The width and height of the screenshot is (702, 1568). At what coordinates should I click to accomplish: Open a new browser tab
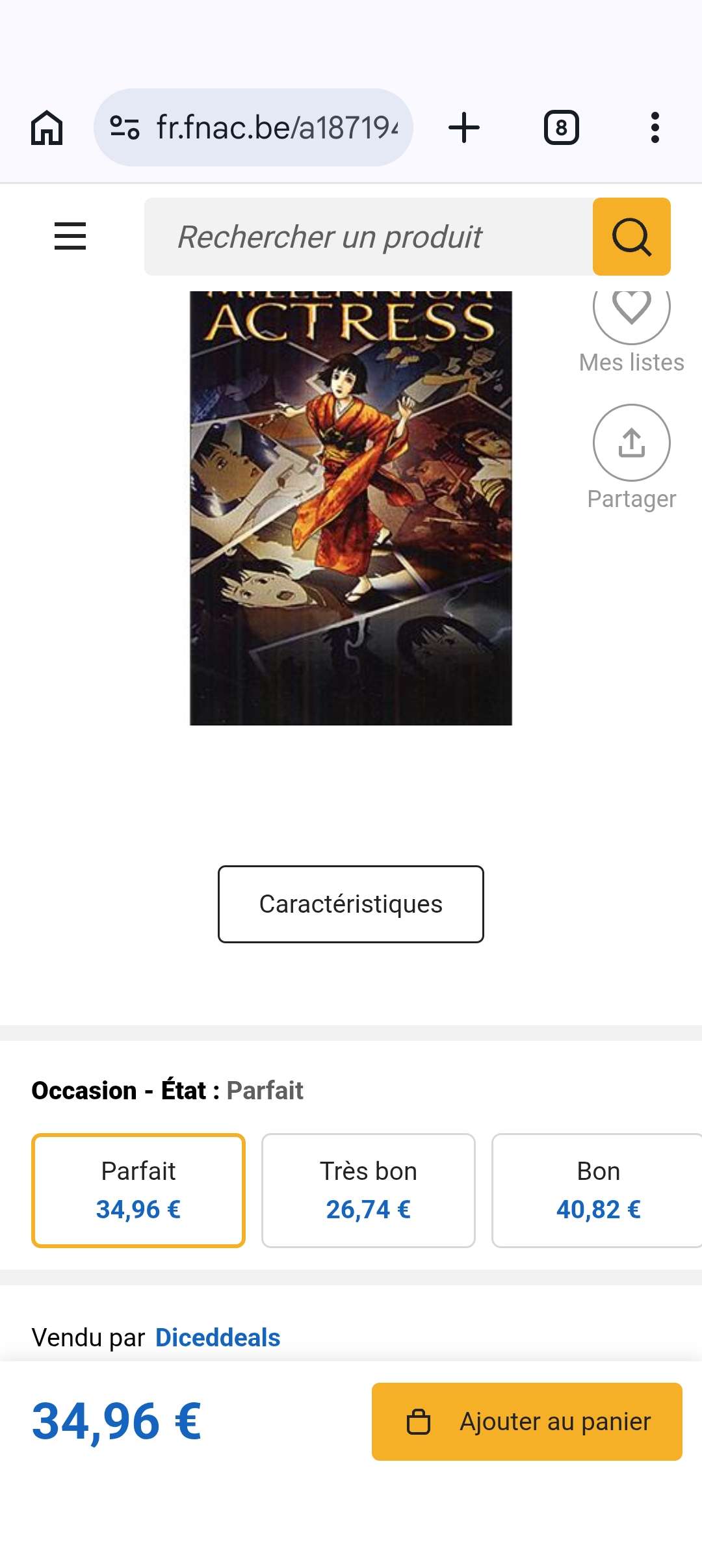coord(464,127)
